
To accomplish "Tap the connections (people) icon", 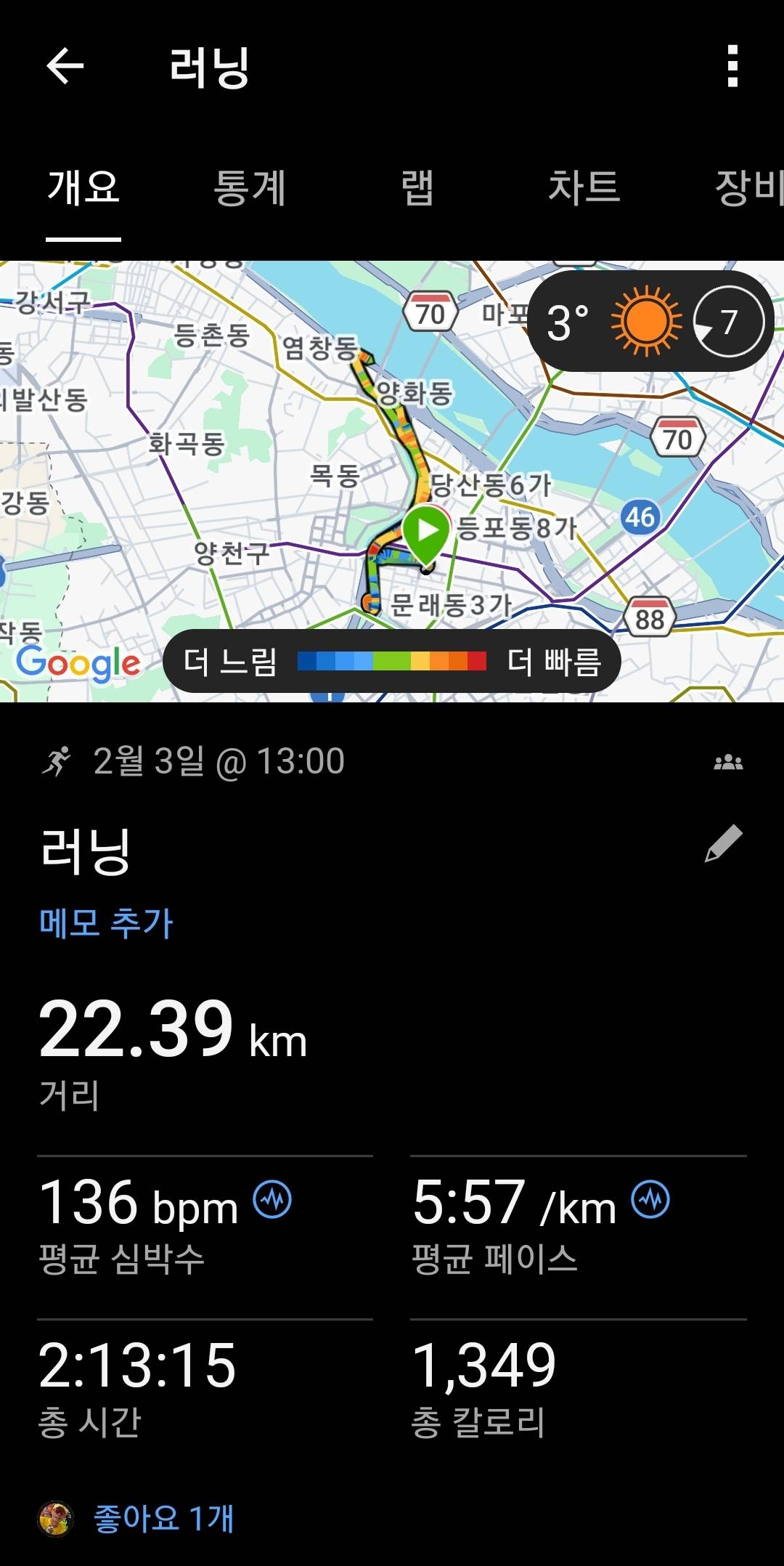I will pos(730,761).
